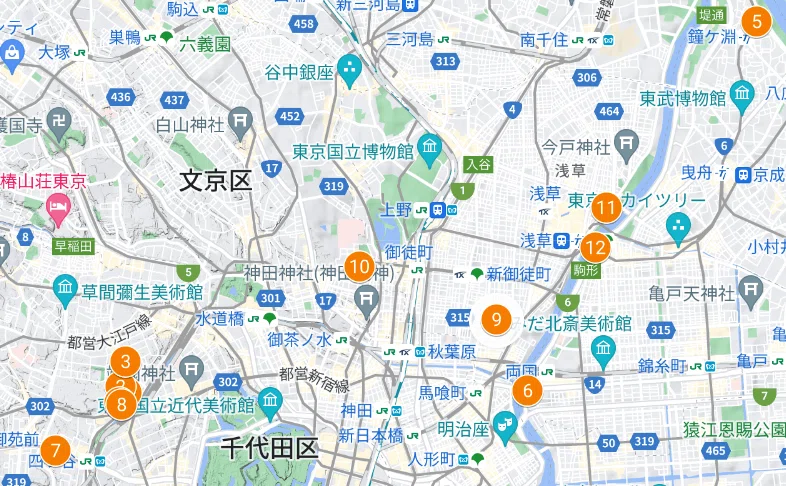This screenshot has width=786, height=486.
Task: Open the 谷中銀座 place pin
Action: (349, 72)
